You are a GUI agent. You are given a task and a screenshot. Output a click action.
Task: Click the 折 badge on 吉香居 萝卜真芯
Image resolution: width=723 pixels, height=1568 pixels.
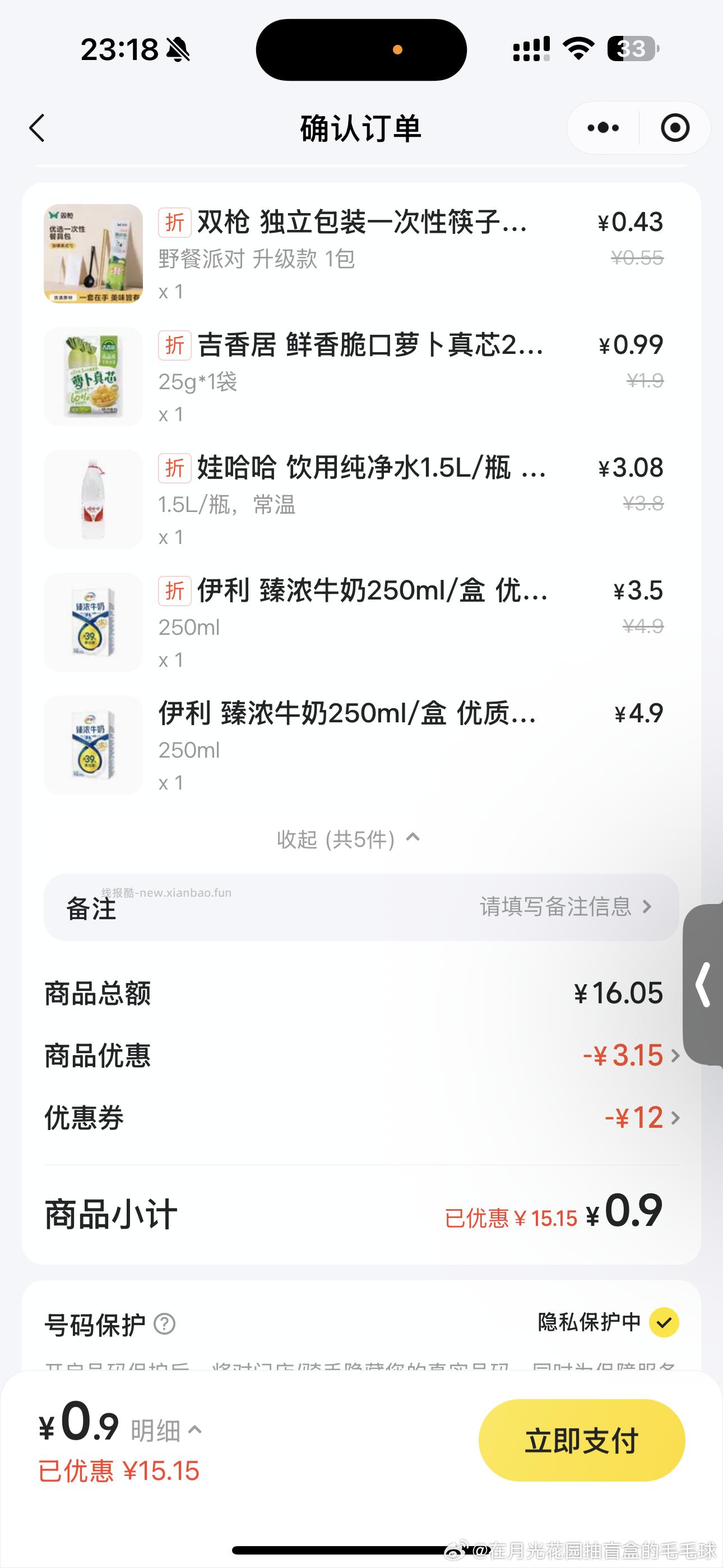pos(174,346)
